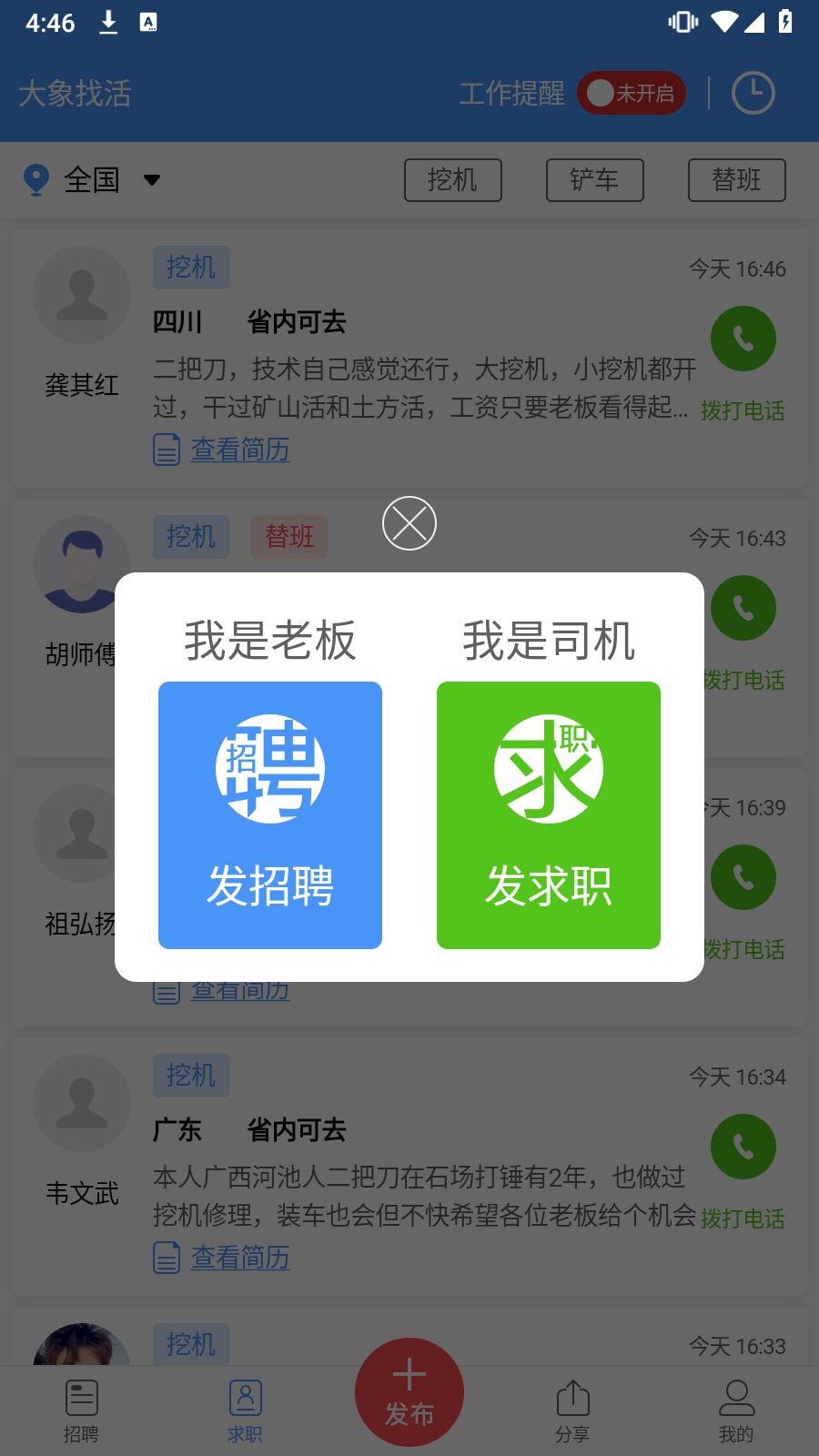Filter by 替班 chip at top
This screenshot has height=1456, width=819.
[x=736, y=180]
